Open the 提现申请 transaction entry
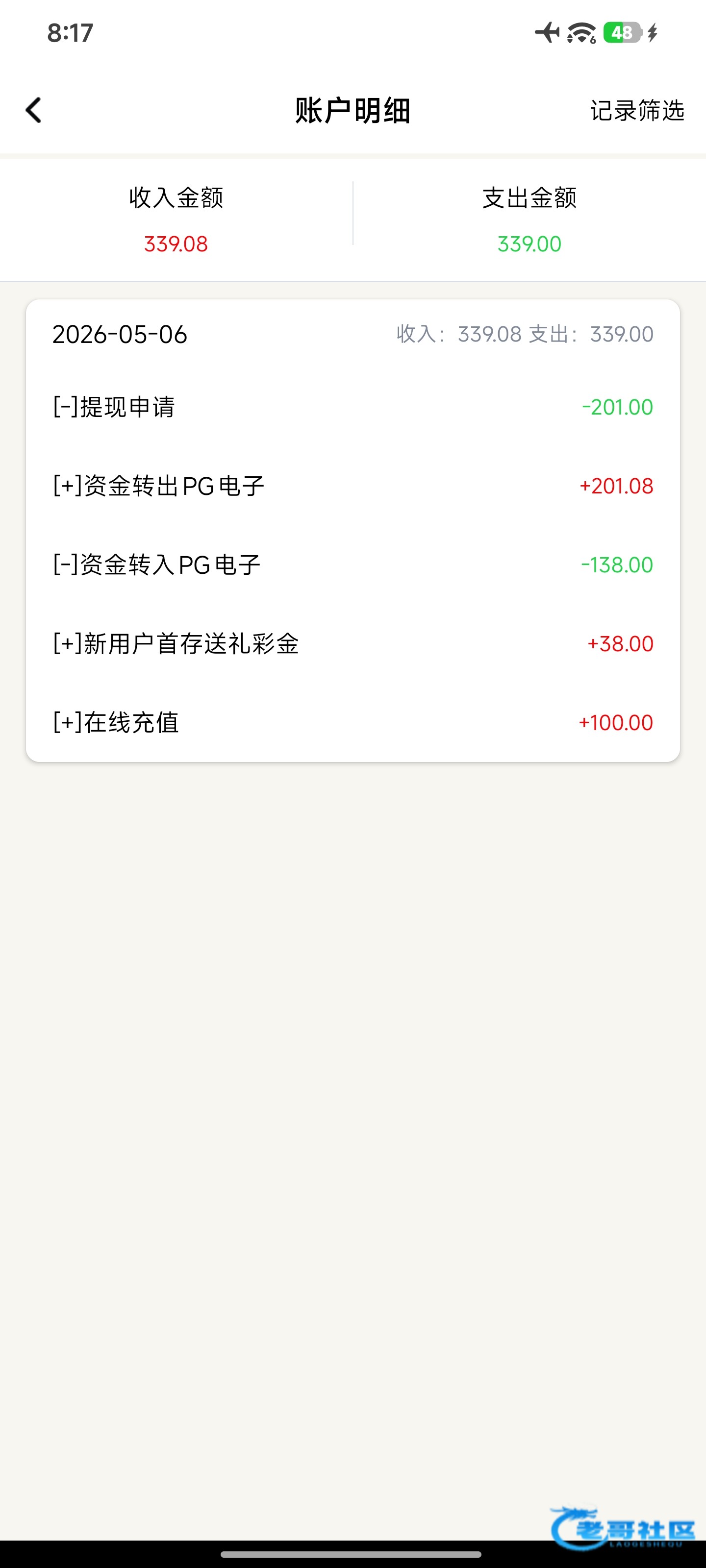 353,407
